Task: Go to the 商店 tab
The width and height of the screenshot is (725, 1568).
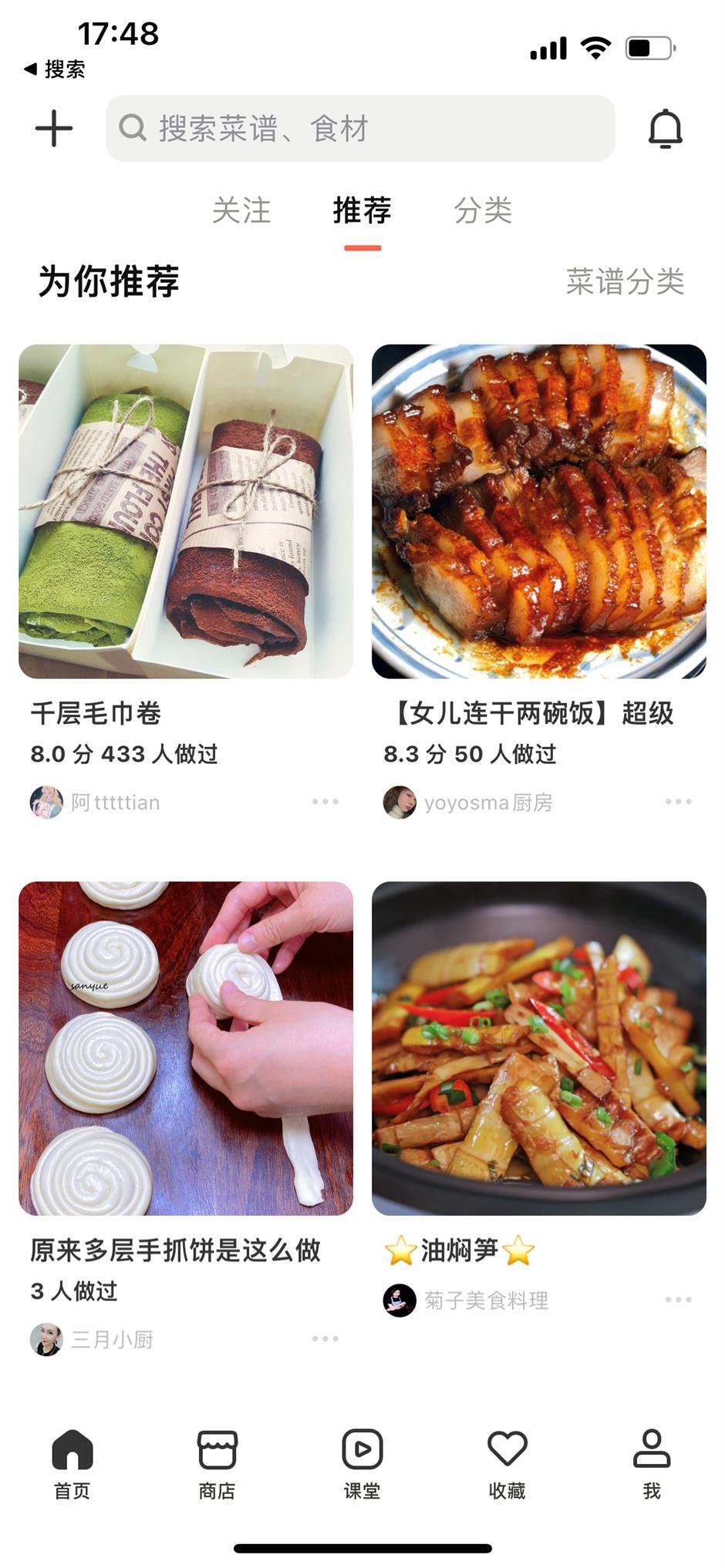Action: (x=217, y=1463)
